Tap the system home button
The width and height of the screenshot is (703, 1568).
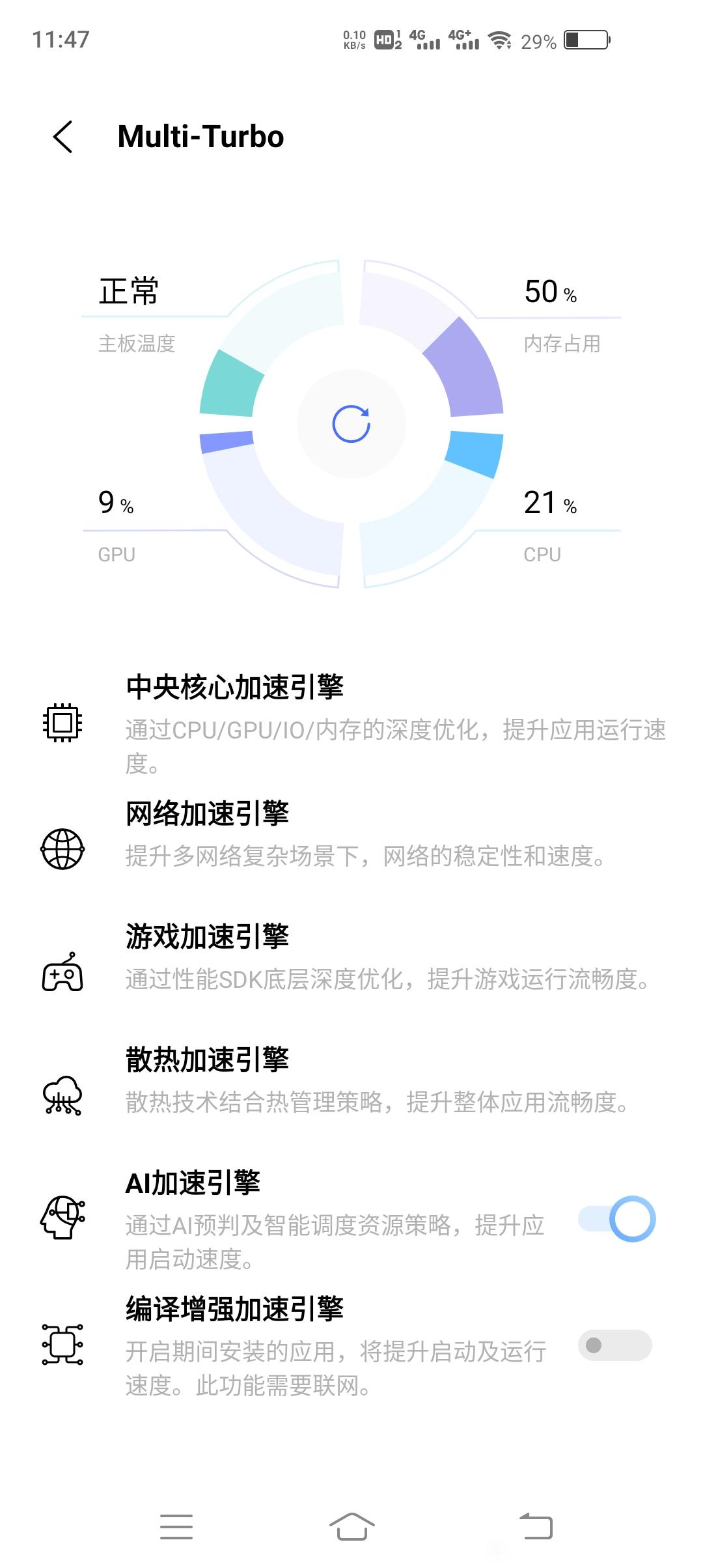pos(351,1526)
